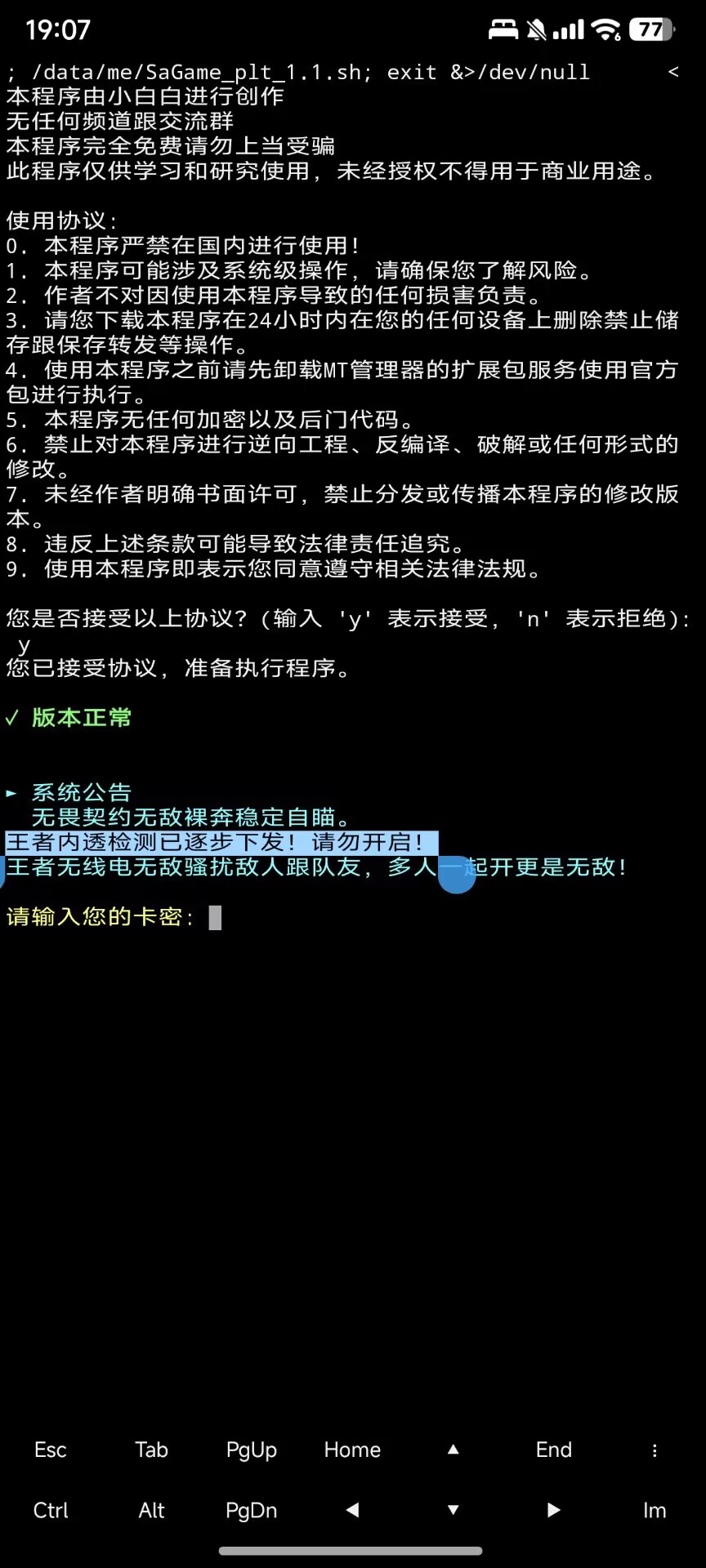Toggle the Ctrl modifier key

51,1510
